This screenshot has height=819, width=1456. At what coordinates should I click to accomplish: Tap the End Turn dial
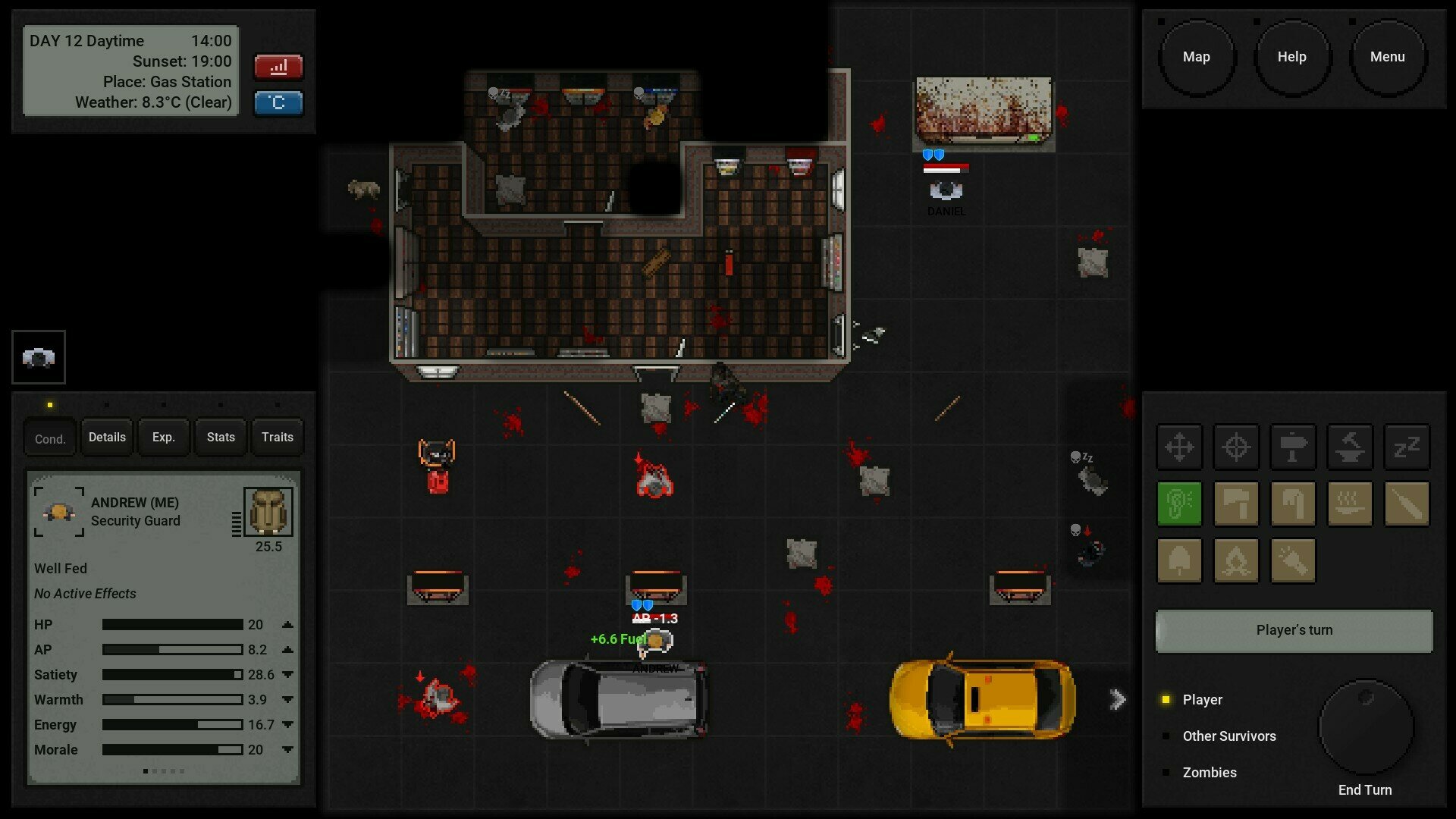tap(1365, 726)
